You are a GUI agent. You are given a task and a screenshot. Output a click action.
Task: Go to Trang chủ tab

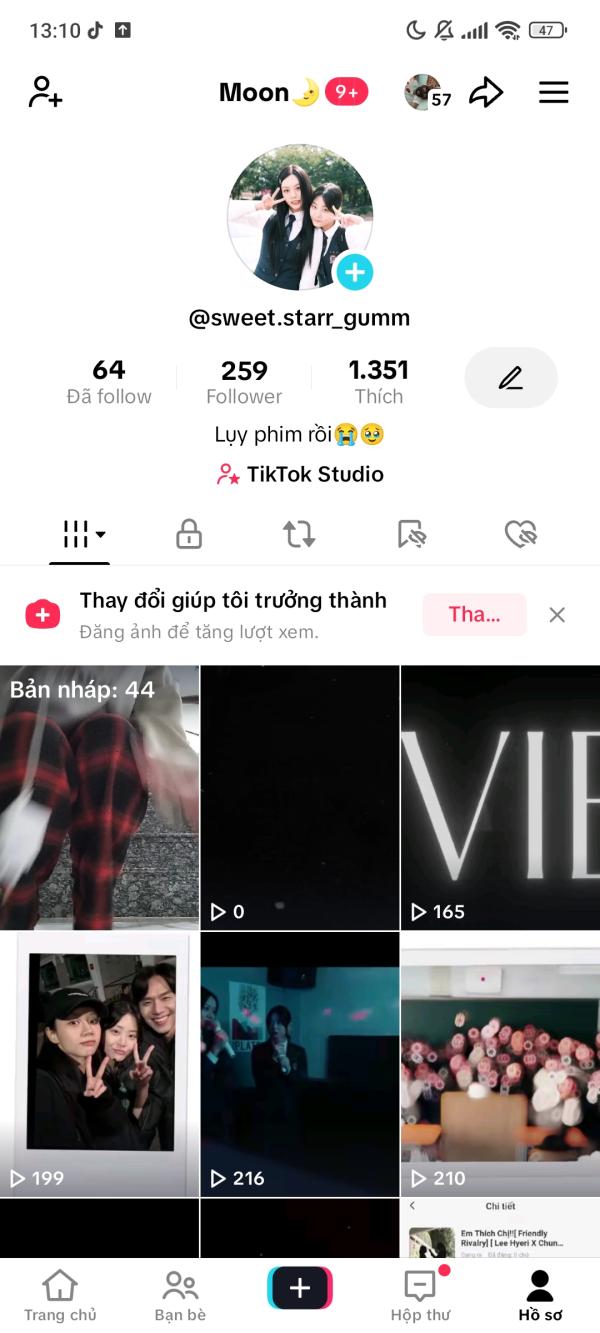tap(60, 1295)
